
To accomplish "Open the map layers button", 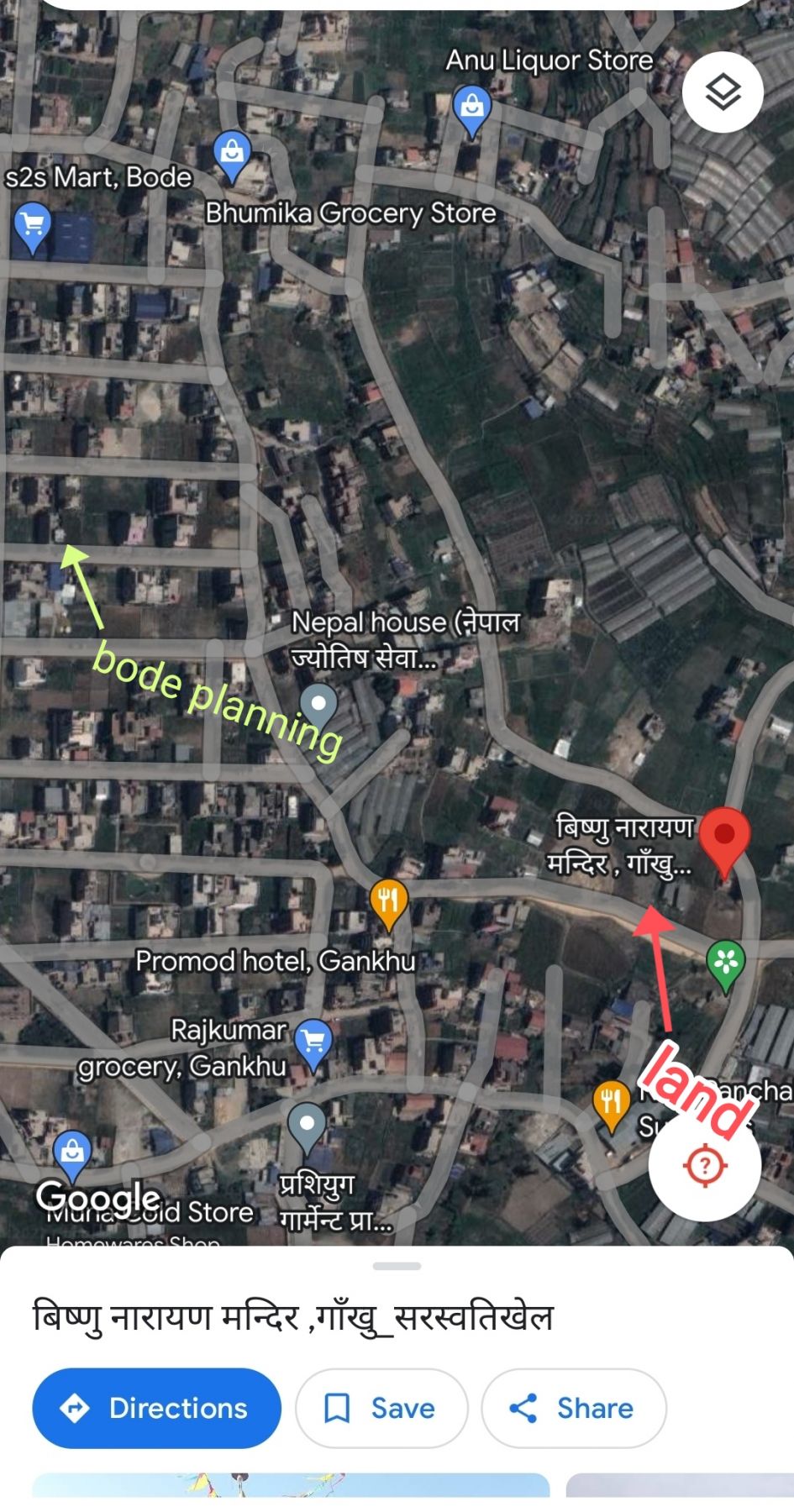I will pos(722,92).
